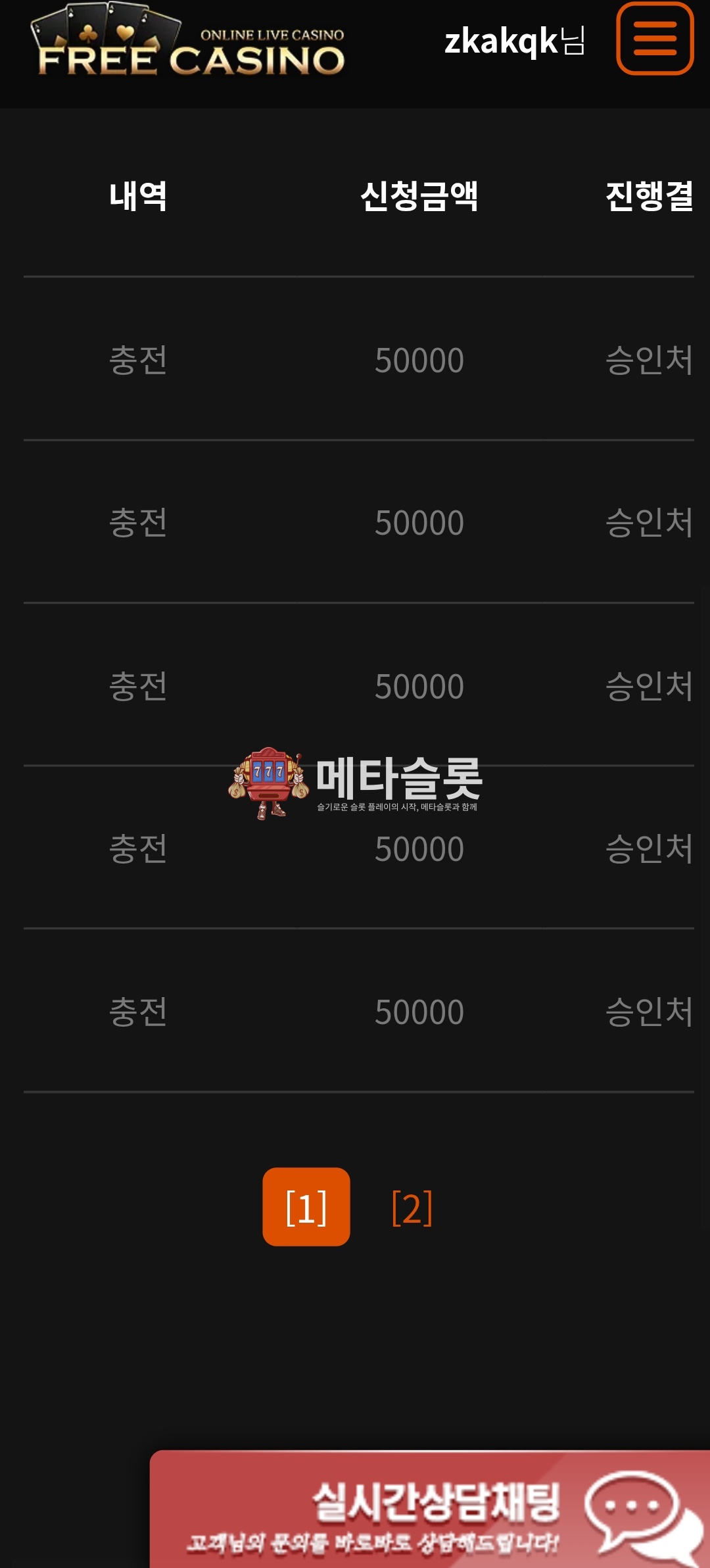710x1568 pixels.
Task: Open the orange hamburger menu
Action: click(655, 39)
